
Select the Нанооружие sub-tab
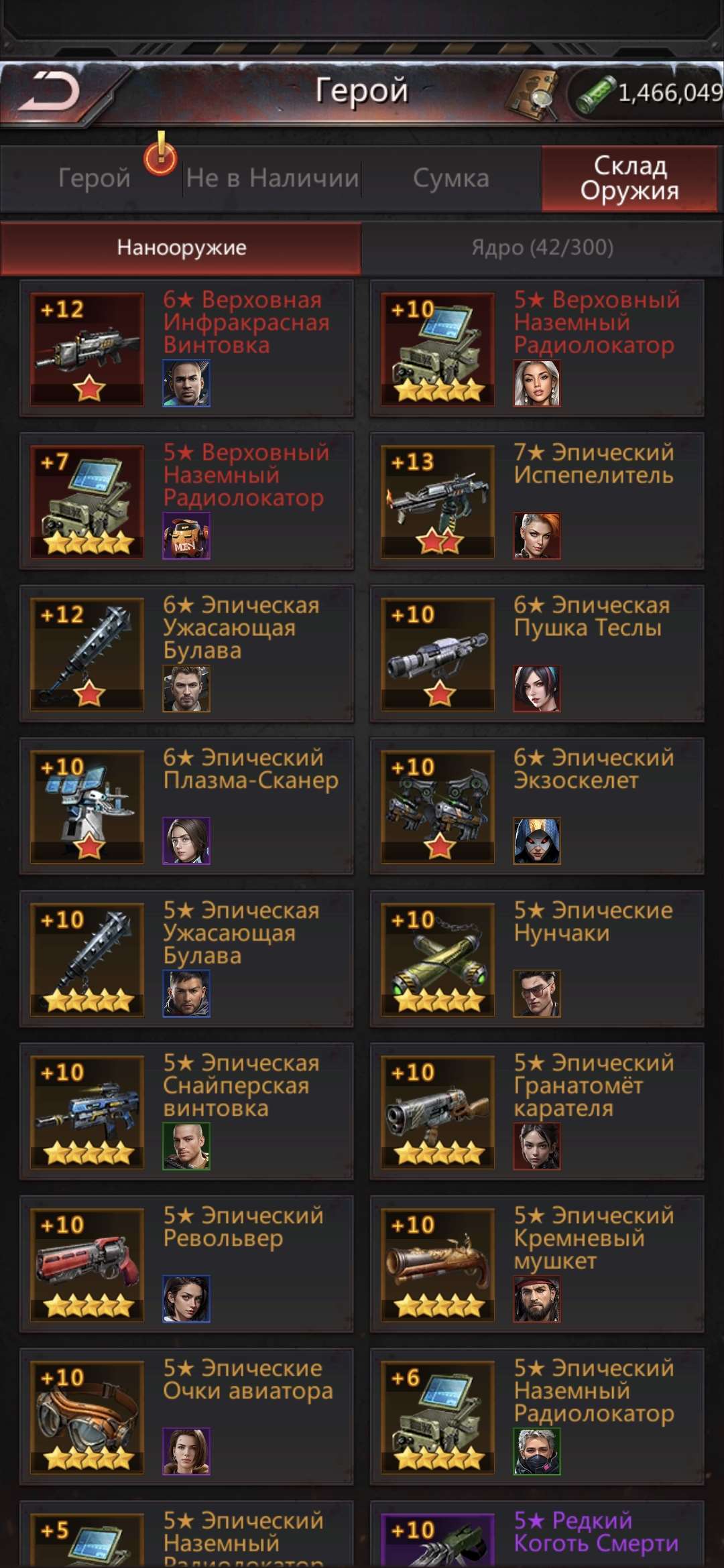[181, 248]
